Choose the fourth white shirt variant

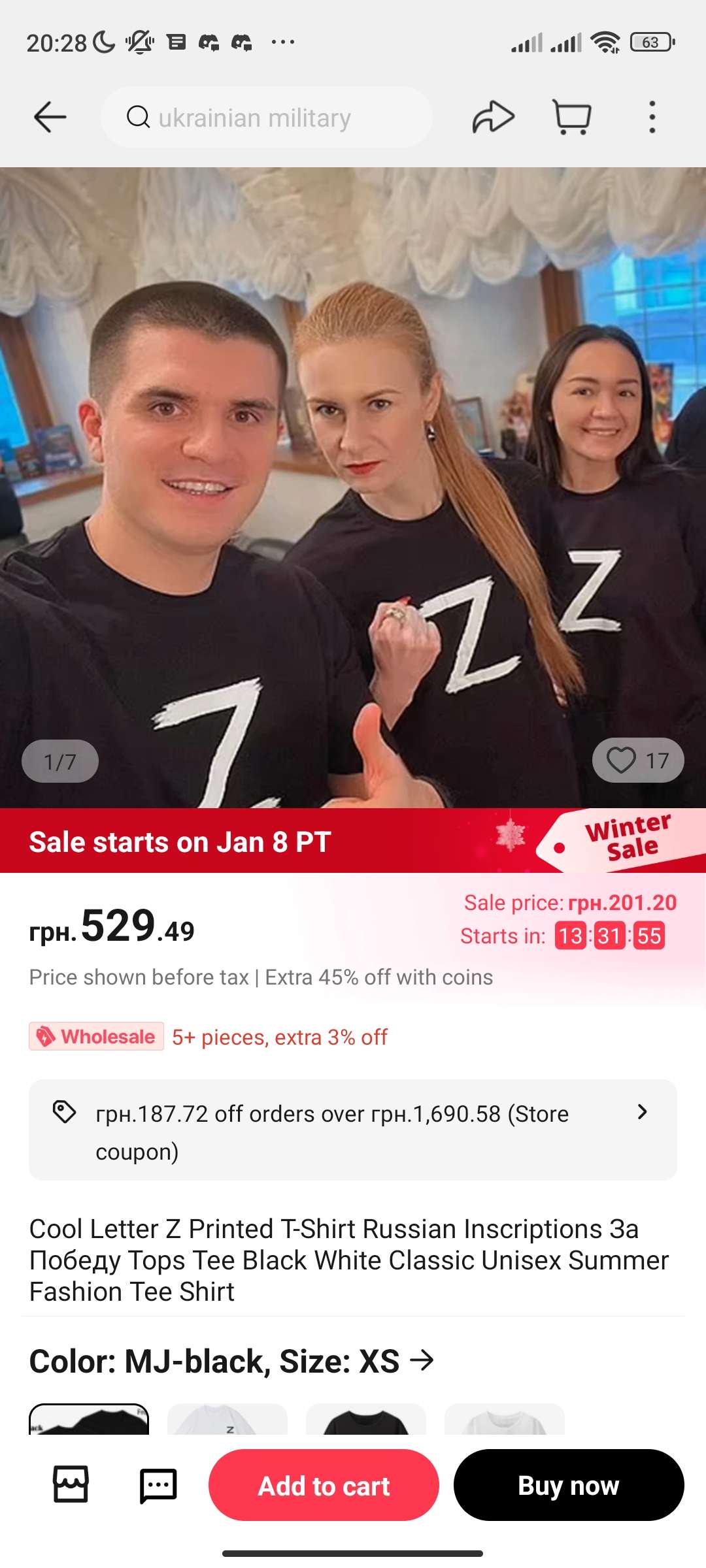click(x=505, y=1420)
